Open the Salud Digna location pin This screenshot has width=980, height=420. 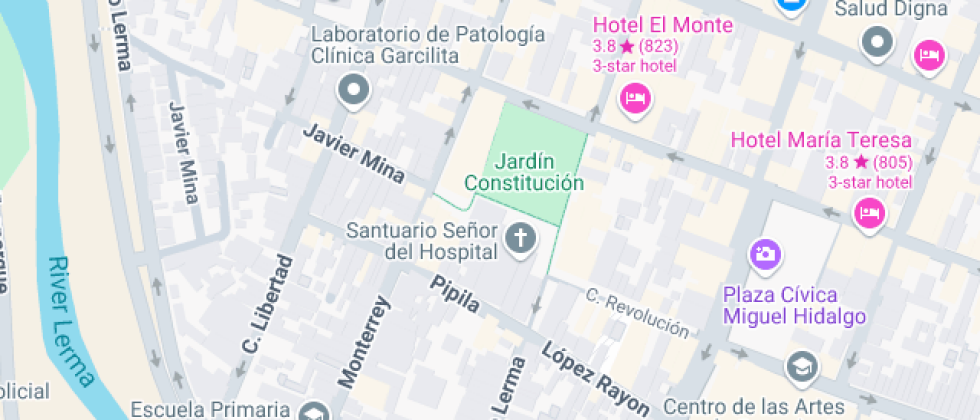878,42
